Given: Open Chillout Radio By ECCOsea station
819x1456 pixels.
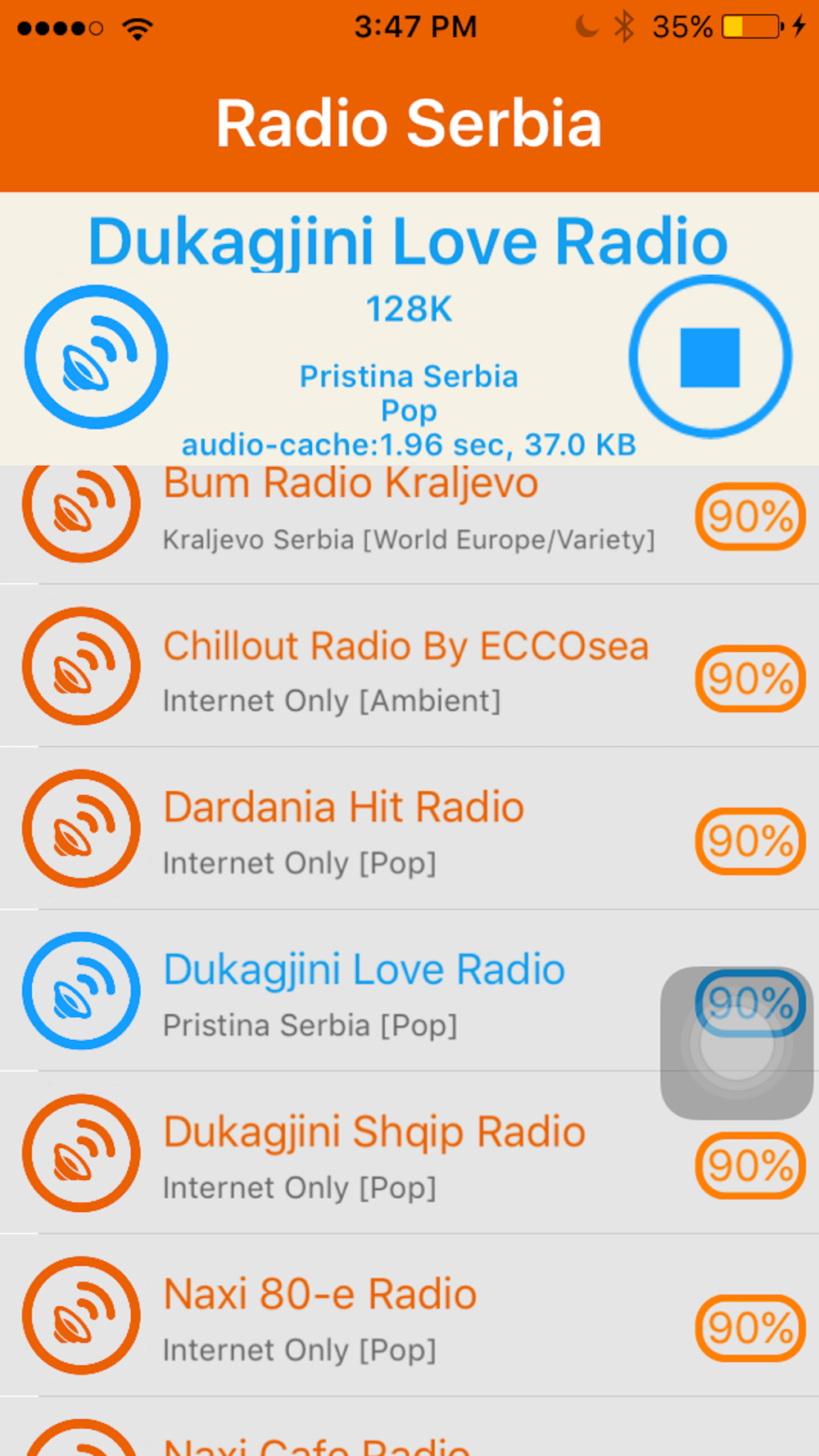Looking at the screenshot, I should point(409,666).
